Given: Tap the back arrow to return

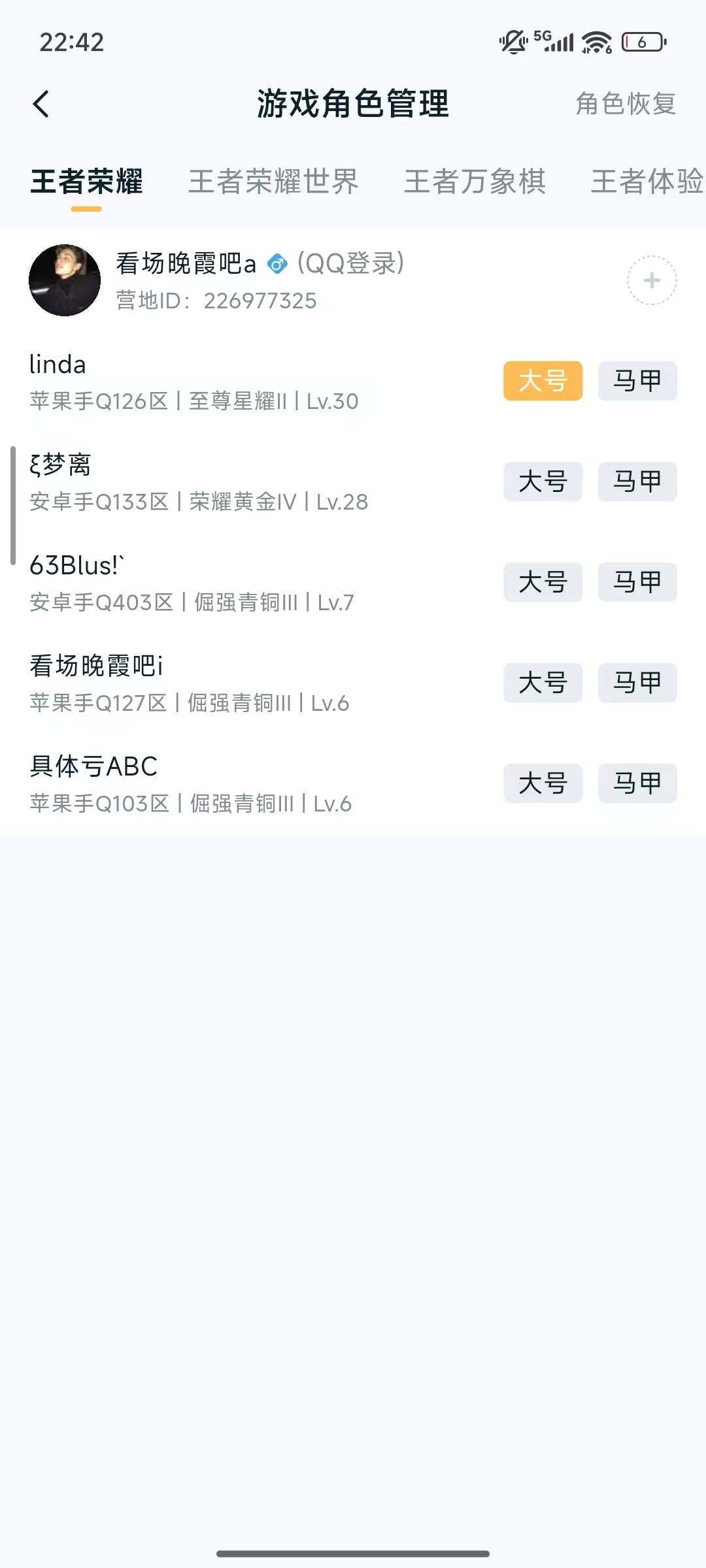Looking at the screenshot, I should coord(42,105).
